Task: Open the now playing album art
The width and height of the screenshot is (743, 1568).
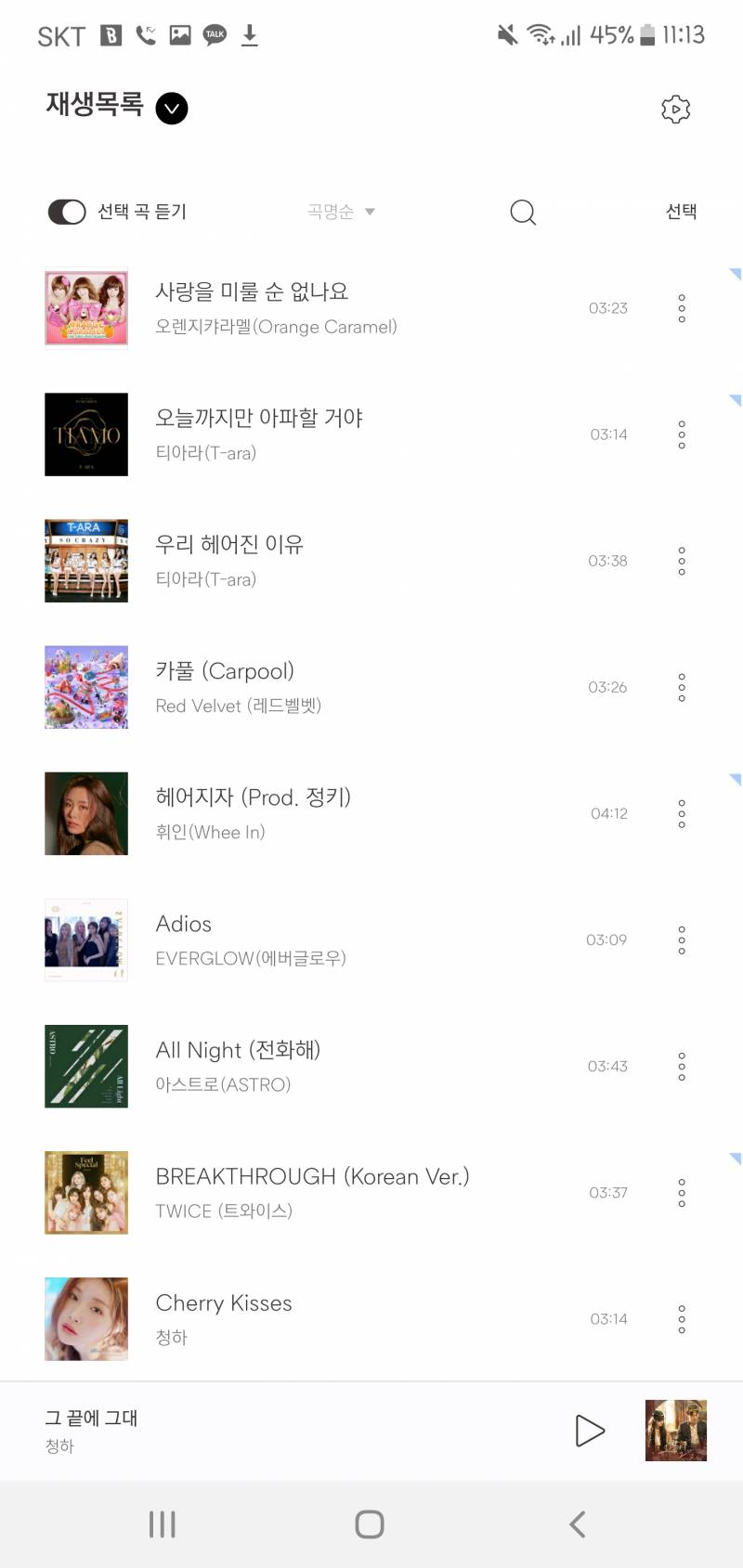Action: (676, 1431)
